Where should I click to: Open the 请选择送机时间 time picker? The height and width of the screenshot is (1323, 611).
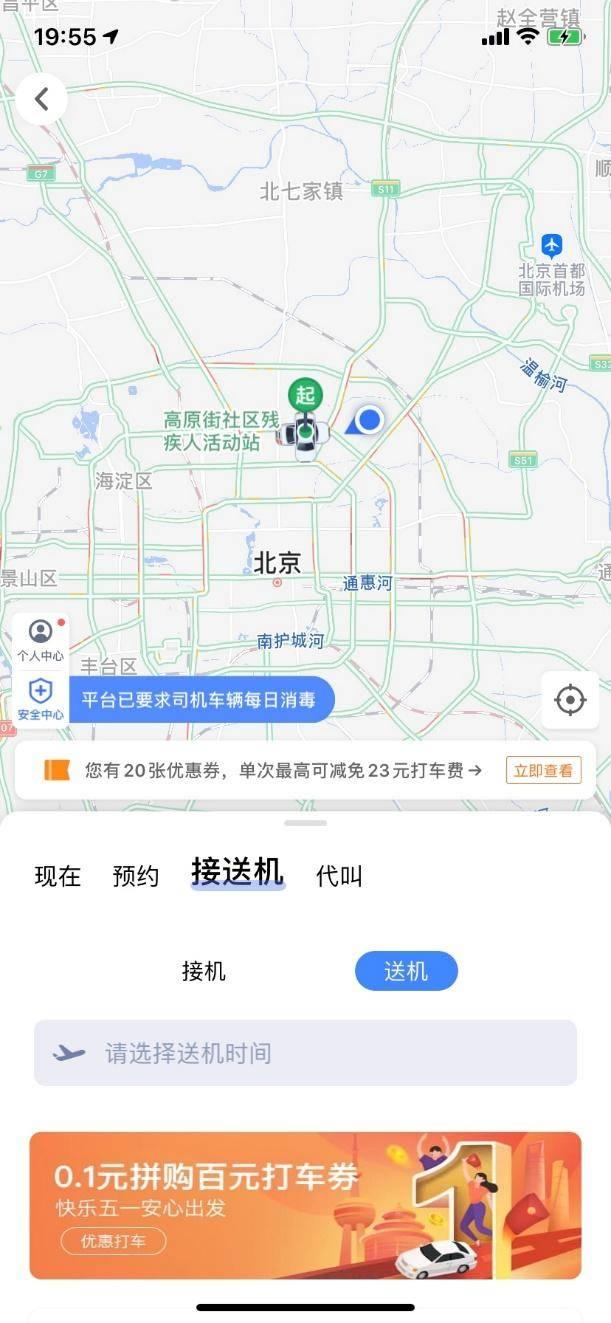tap(305, 1053)
